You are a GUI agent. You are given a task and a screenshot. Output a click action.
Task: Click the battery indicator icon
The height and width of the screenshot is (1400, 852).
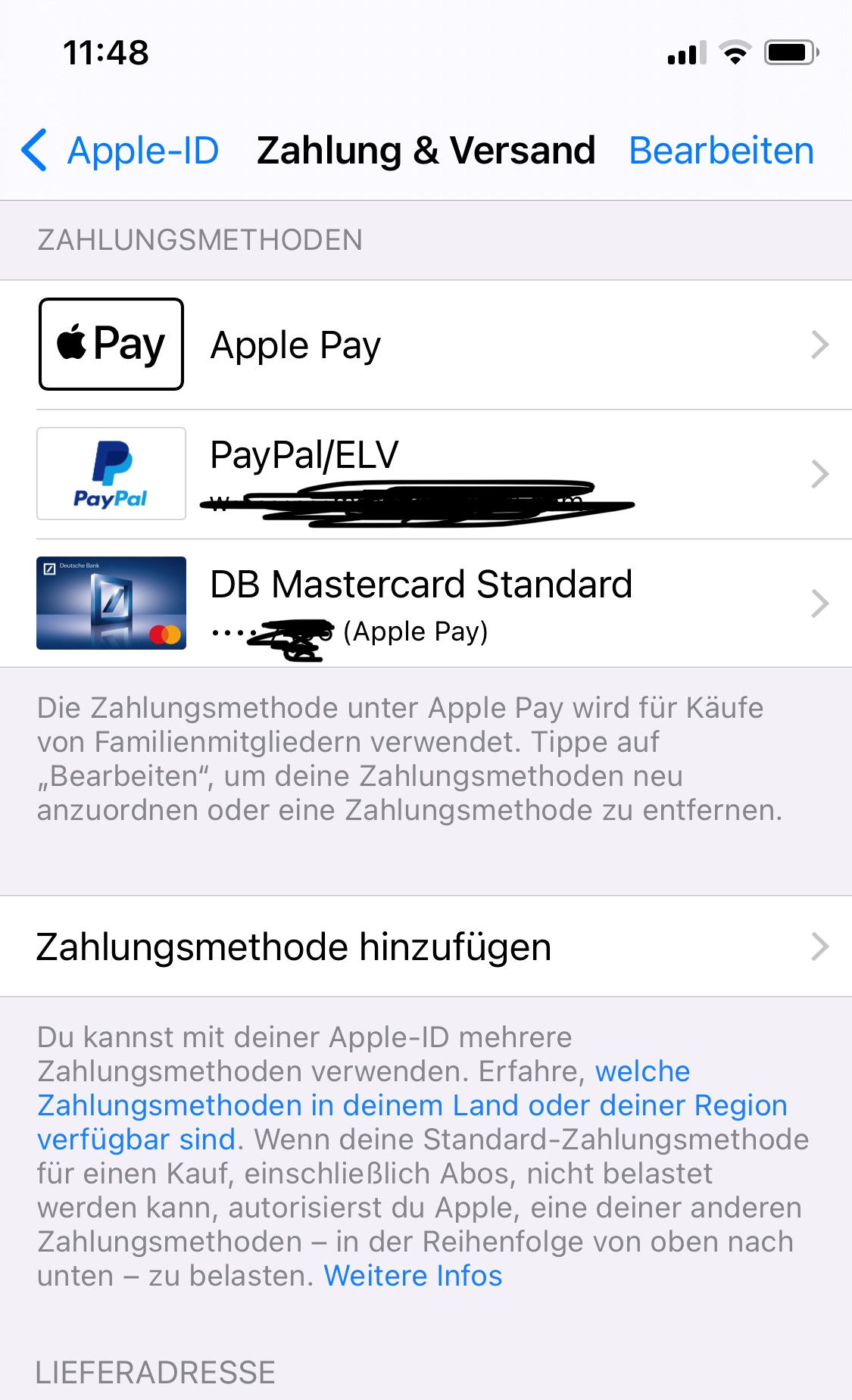coord(788,51)
